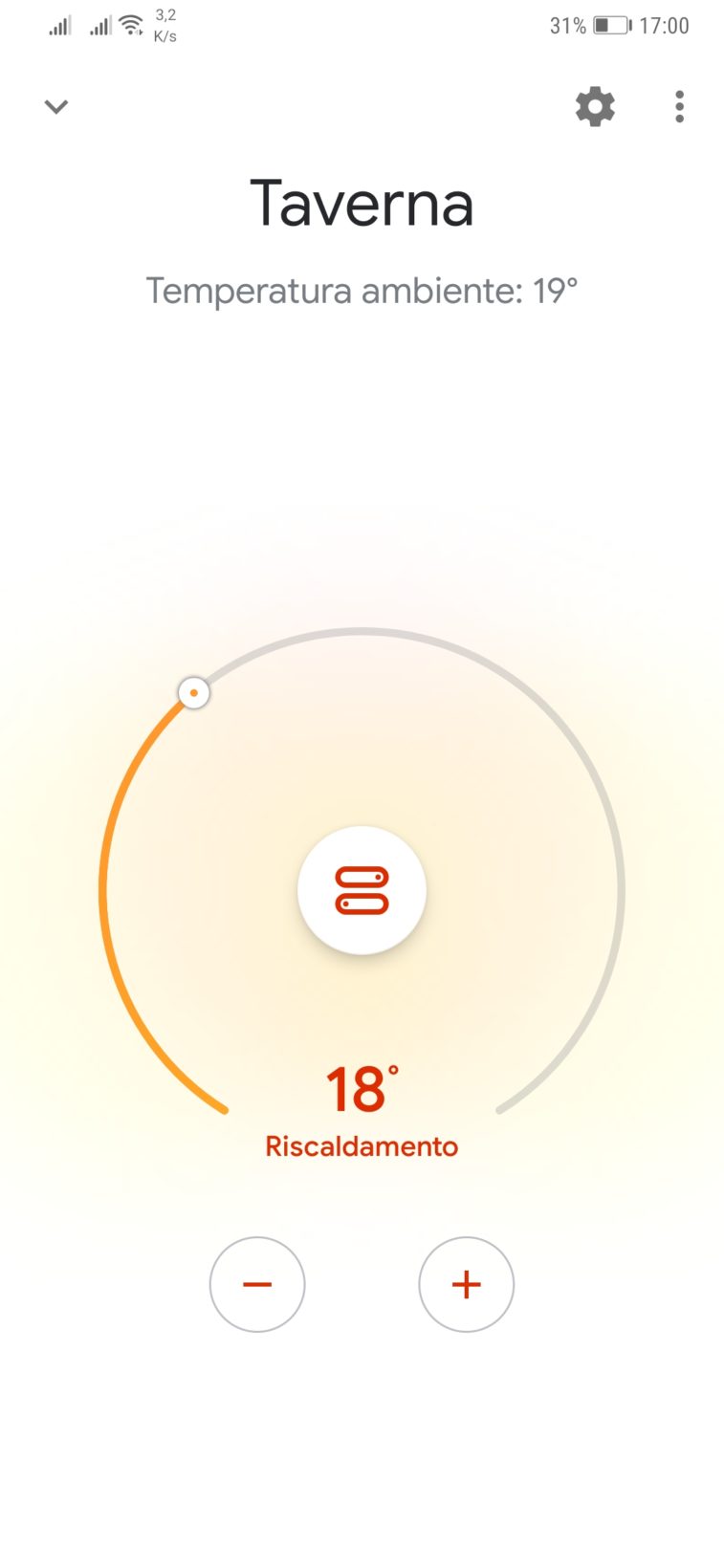
Task: Raise the temperature with the plus button
Action: (x=466, y=1284)
